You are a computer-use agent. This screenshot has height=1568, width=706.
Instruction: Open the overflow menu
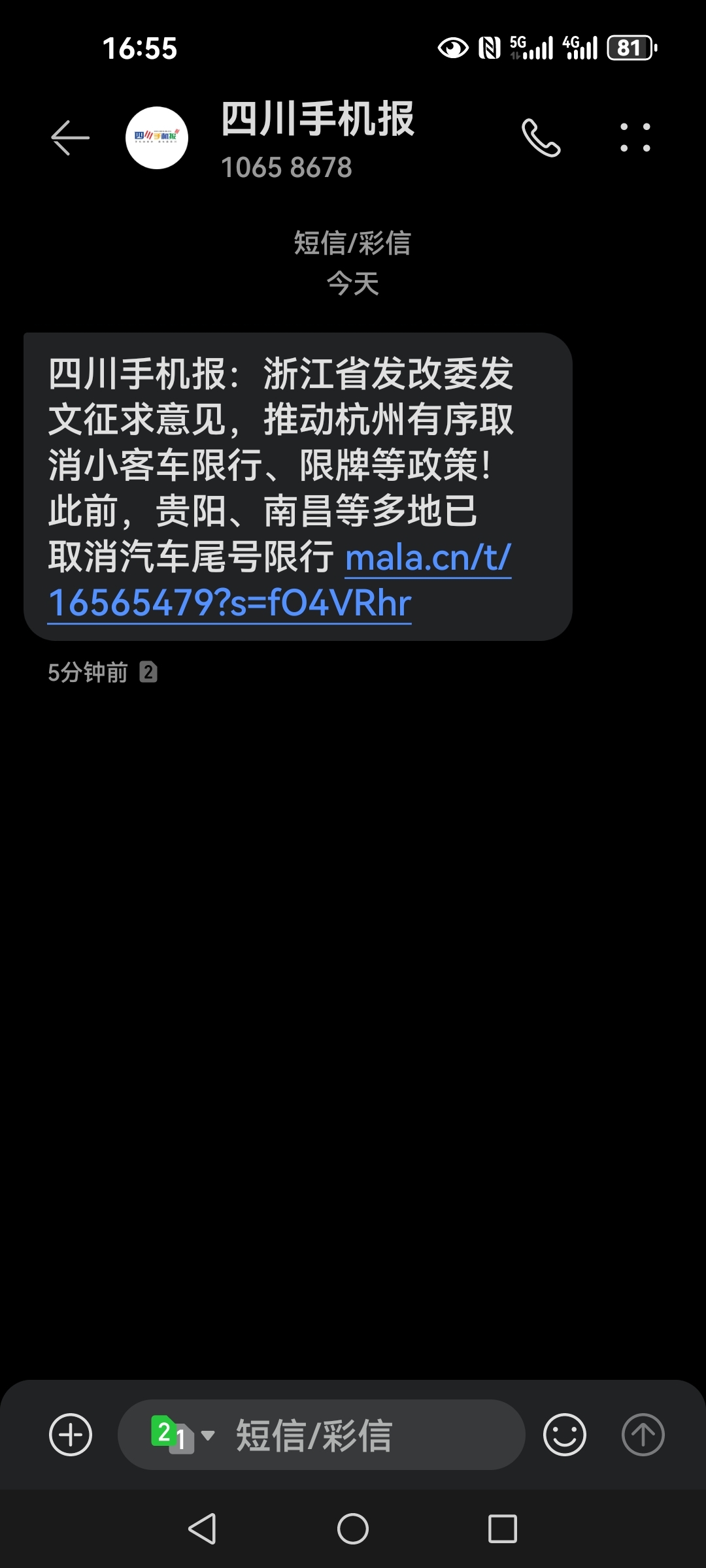635,138
